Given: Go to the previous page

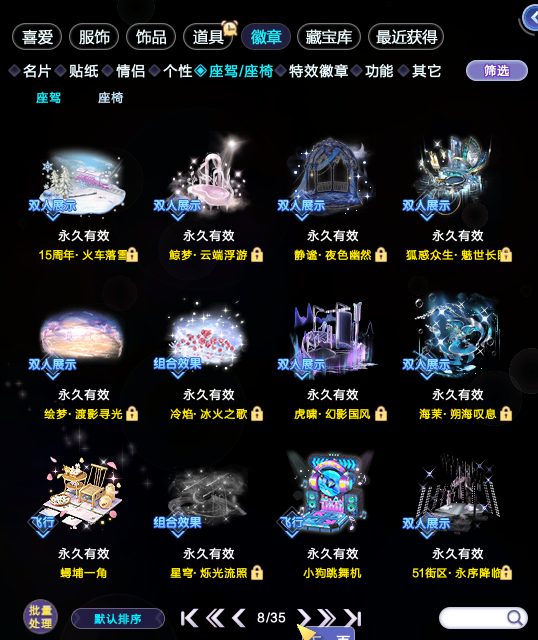Looking at the screenshot, I should [x=239, y=618].
